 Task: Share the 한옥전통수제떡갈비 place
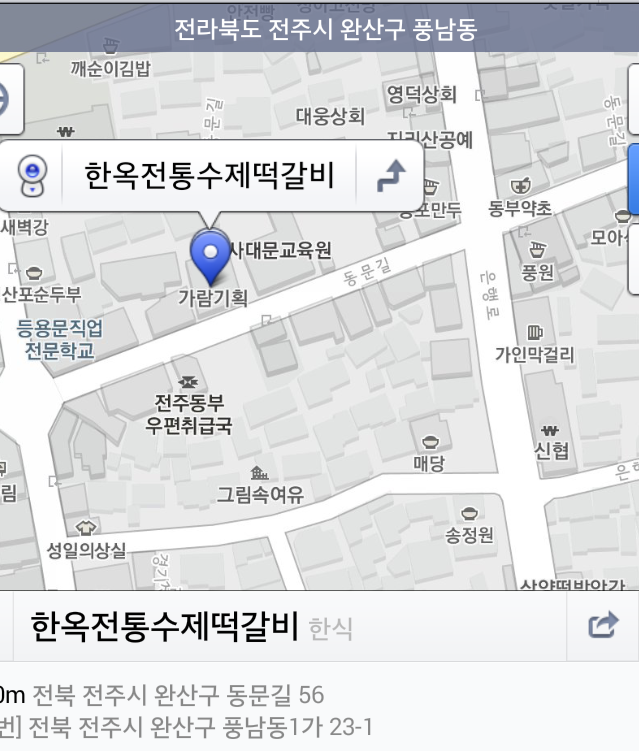(x=602, y=626)
